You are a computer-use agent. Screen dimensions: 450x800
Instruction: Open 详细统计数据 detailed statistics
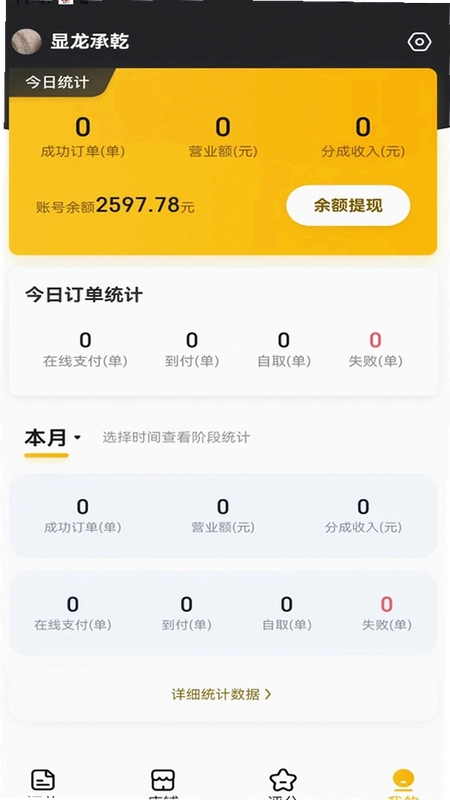click(x=221, y=694)
